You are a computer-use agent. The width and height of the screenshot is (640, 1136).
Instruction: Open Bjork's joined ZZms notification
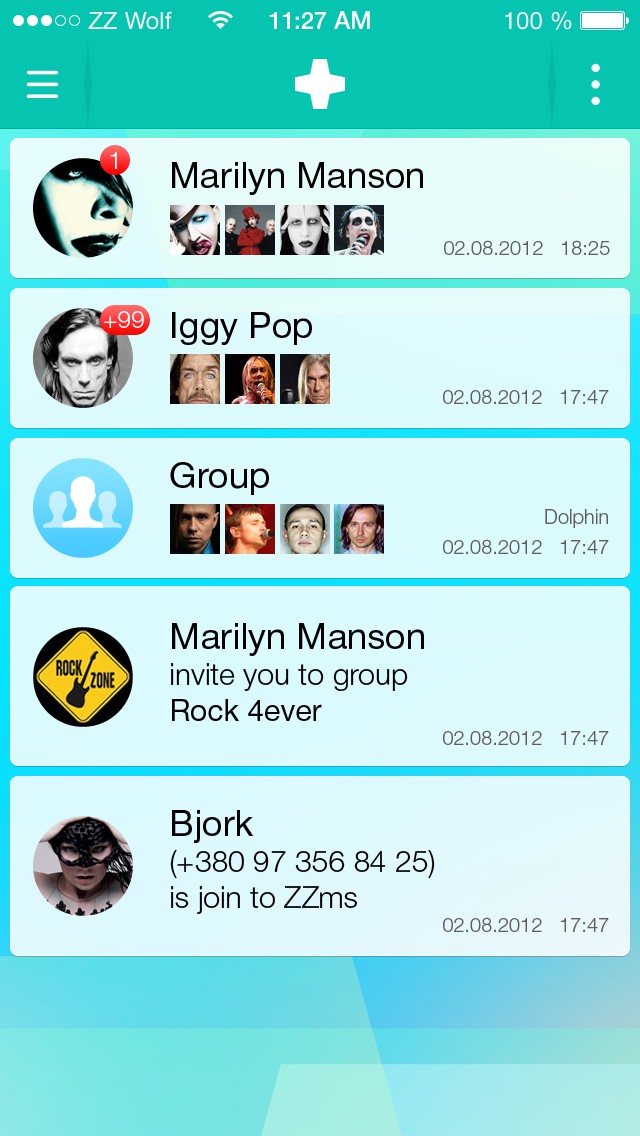coord(320,866)
